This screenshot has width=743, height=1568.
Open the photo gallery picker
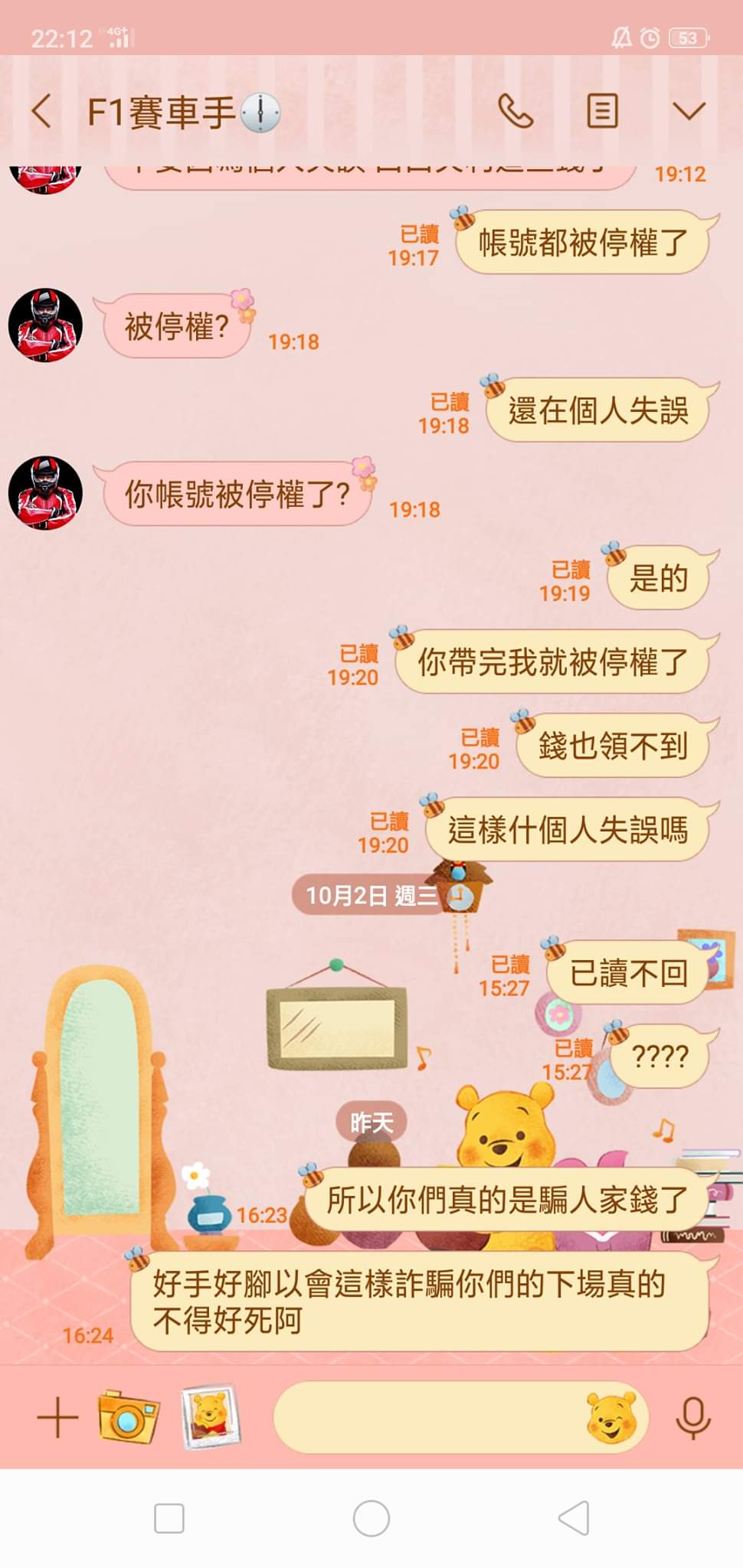pos(210,1418)
